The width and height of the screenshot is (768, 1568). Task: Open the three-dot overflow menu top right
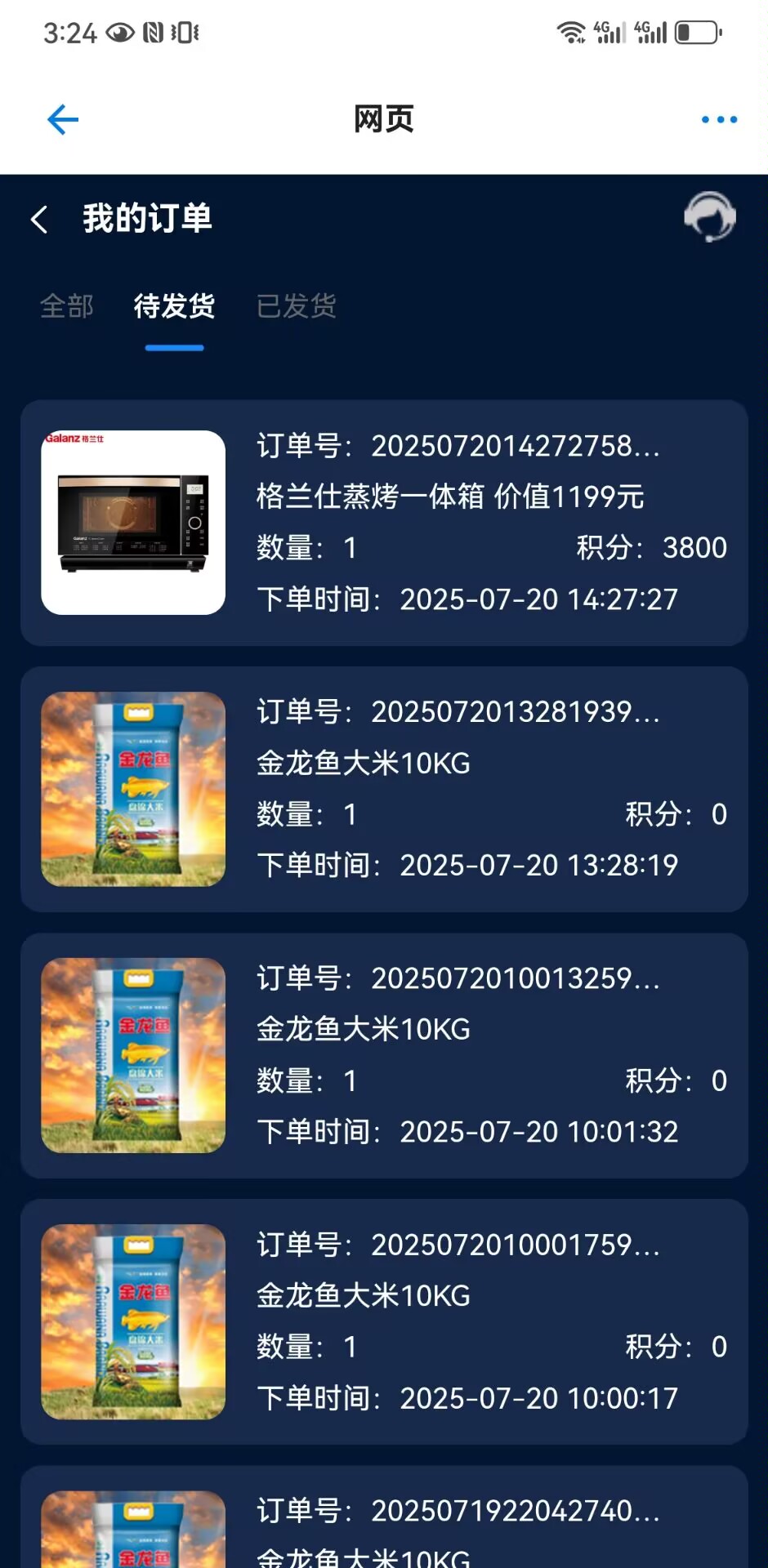717,119
